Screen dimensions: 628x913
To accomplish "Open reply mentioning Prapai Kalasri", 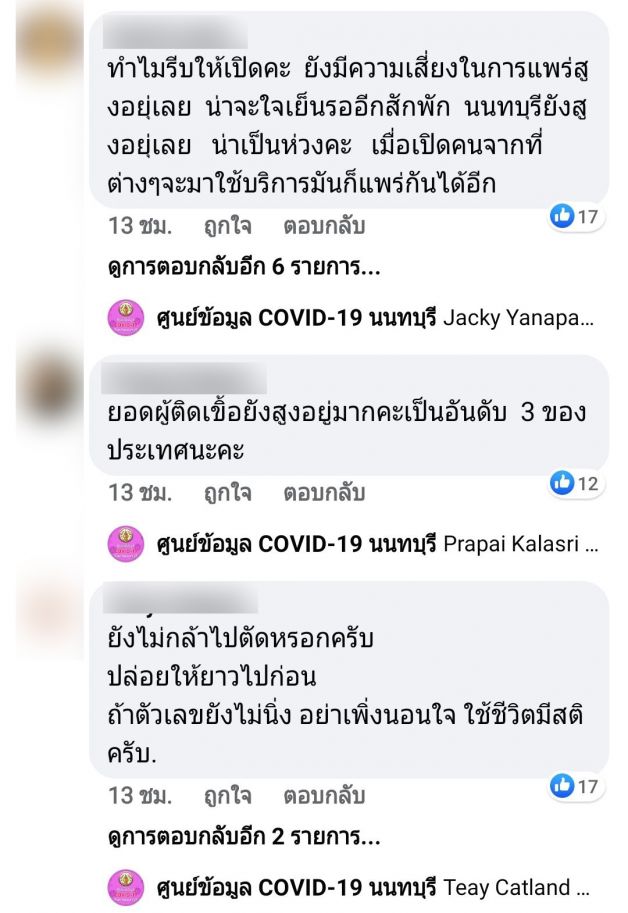I will click(350, 545).
